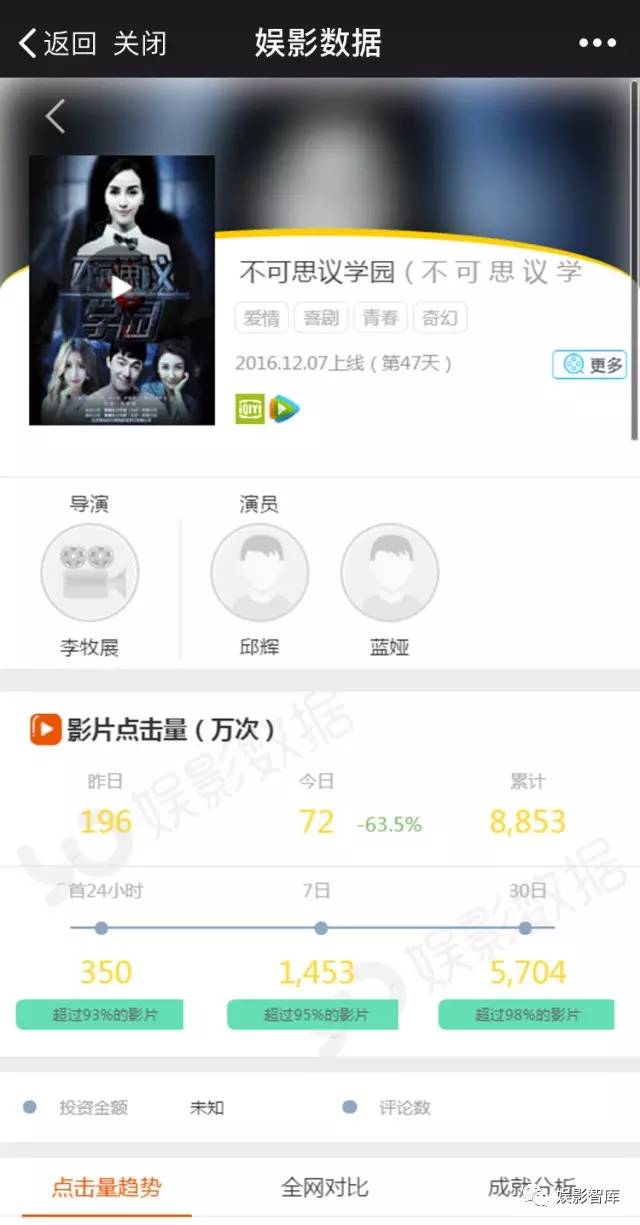
Task: Select the 喜剧 genre chip
Action: [321, 318]
